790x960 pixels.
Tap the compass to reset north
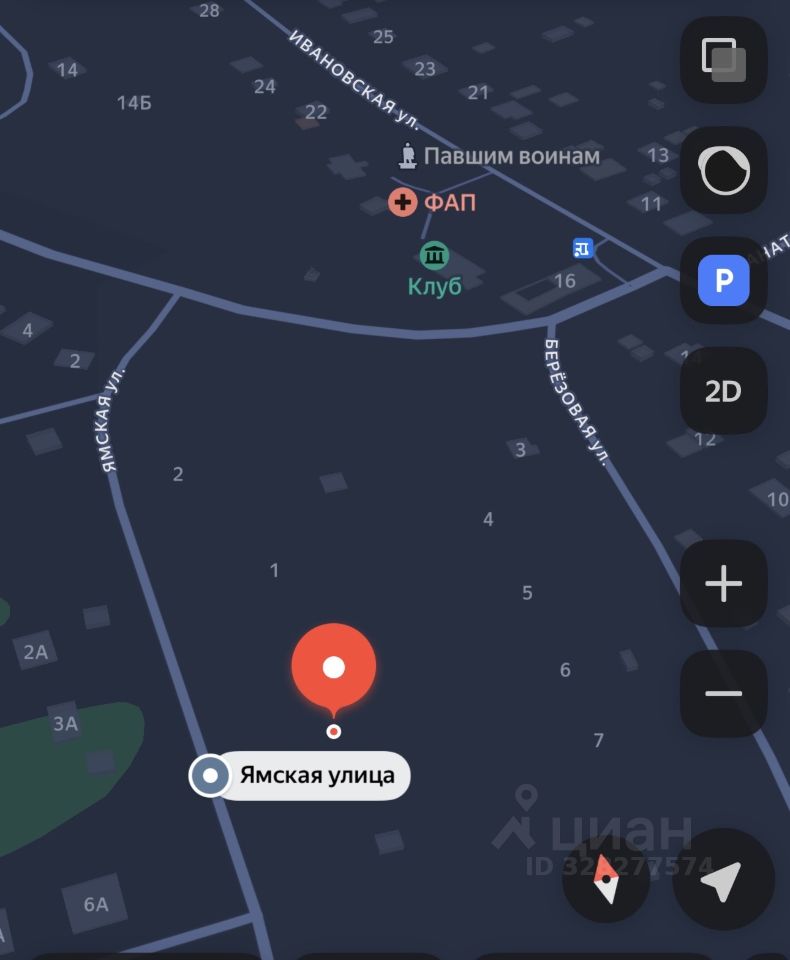pyautogui.click(x=606, y=880)
